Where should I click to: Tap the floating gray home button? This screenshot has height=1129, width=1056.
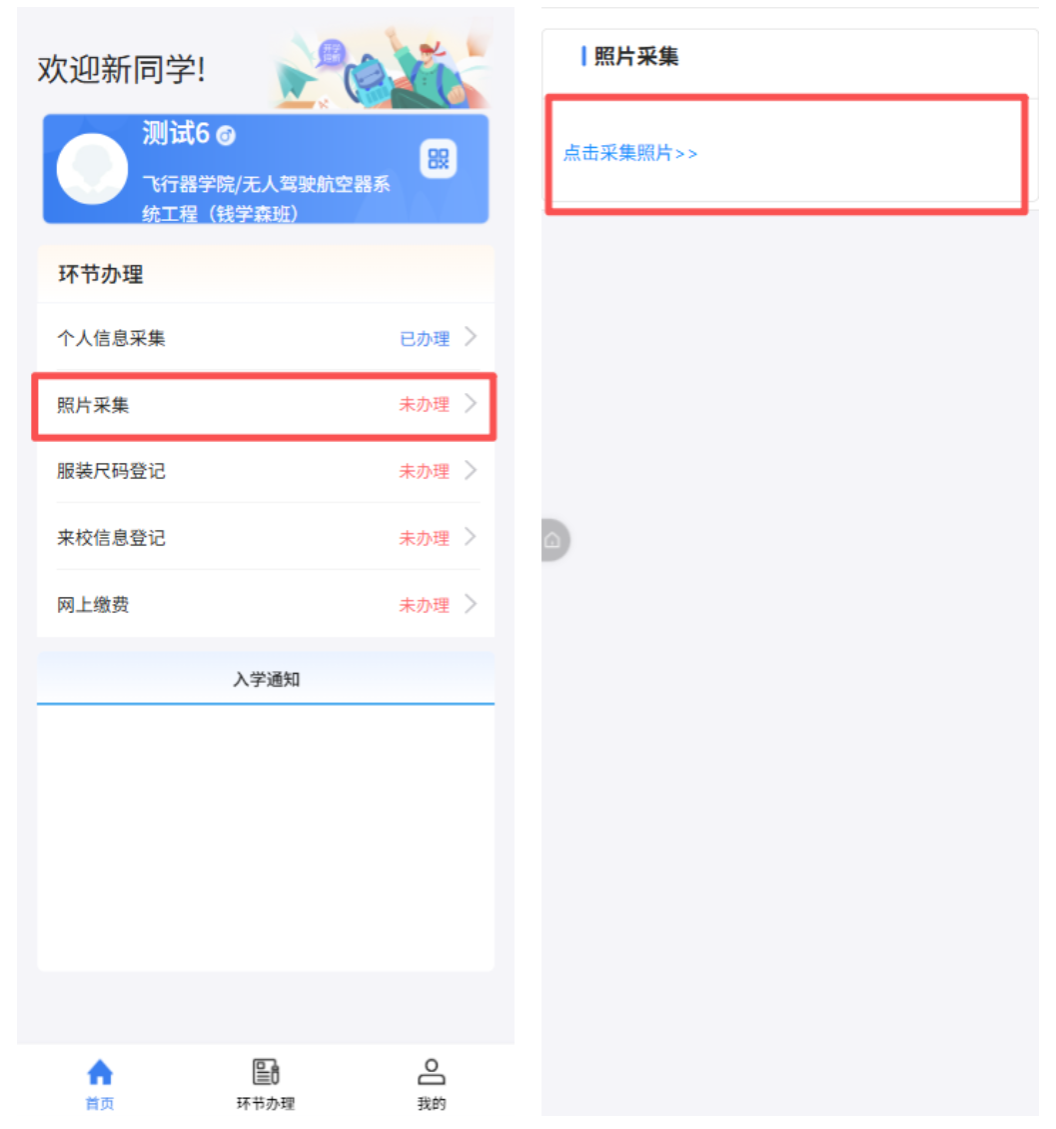click(552, 540)
